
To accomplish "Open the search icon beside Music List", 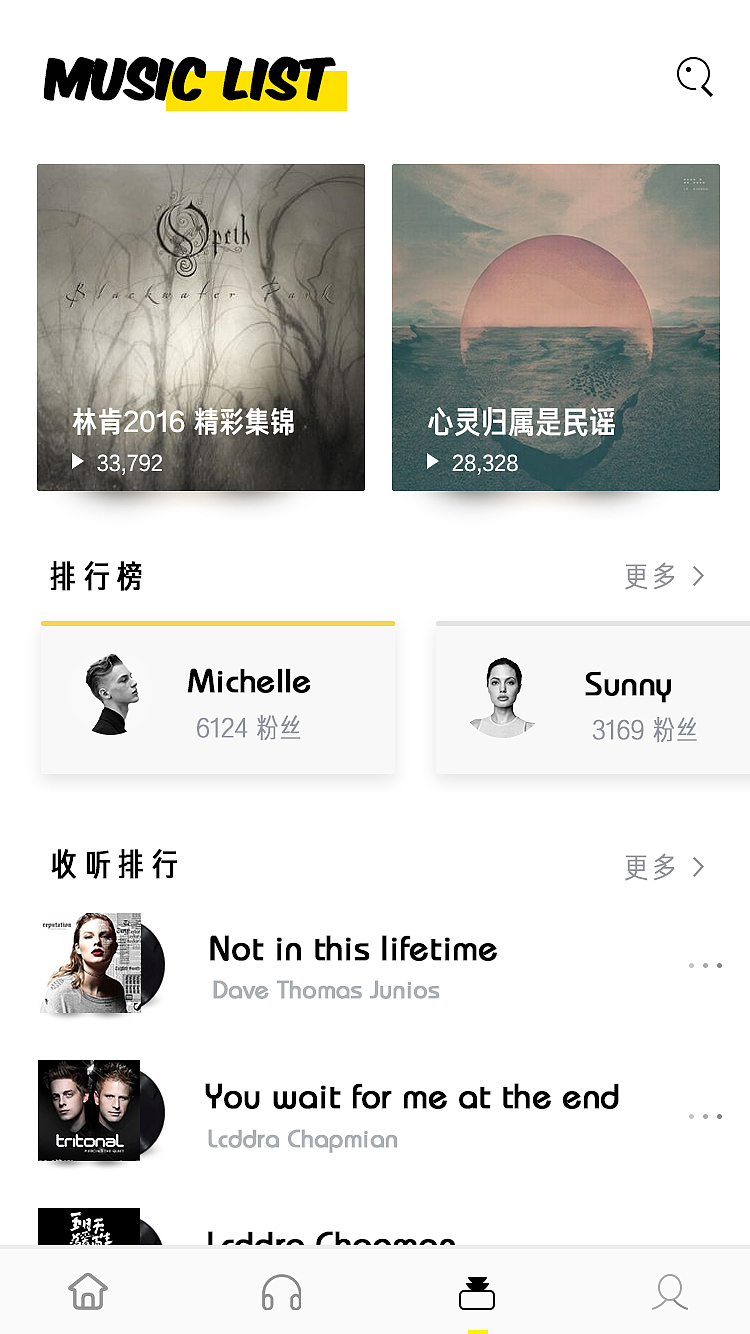I will [694, 77].
